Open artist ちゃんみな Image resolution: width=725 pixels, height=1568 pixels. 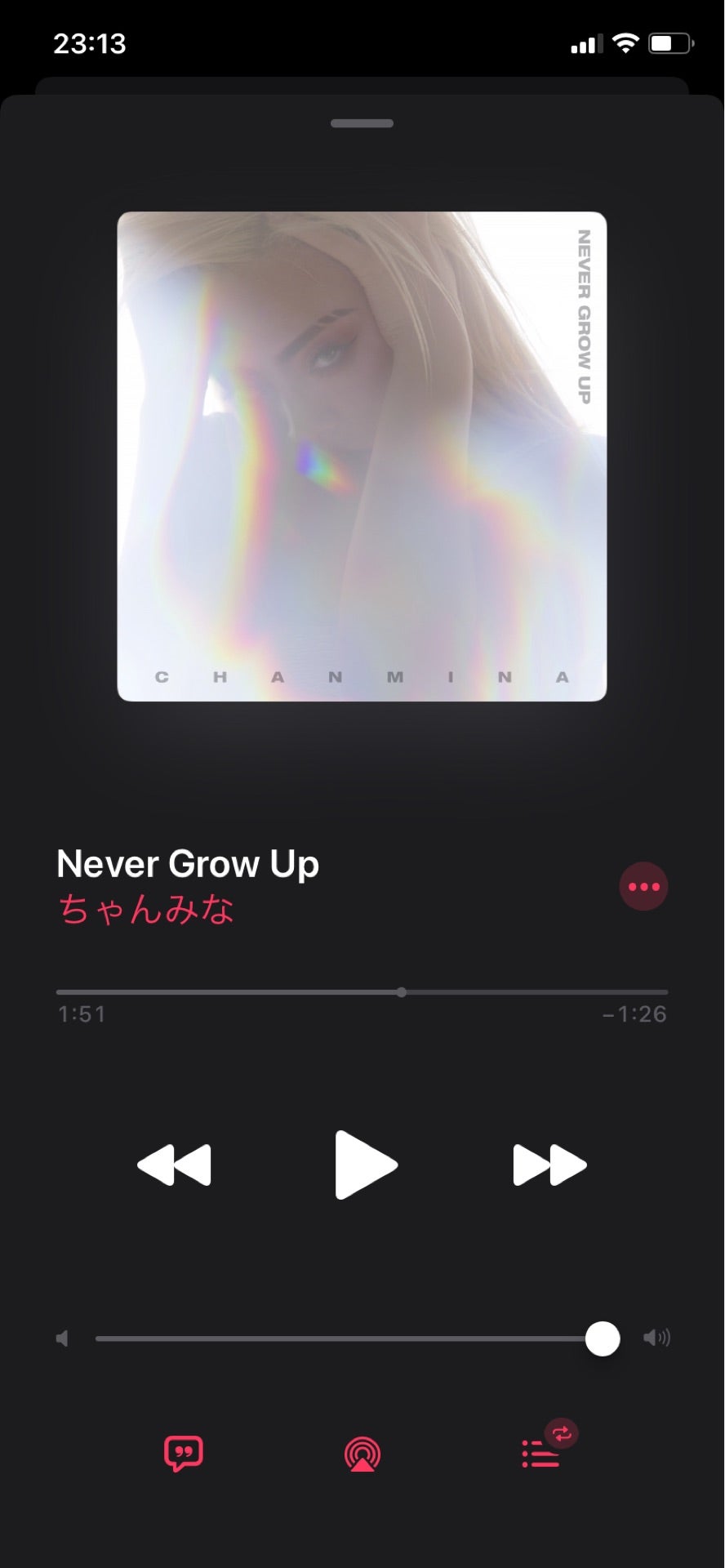point(147,909)
